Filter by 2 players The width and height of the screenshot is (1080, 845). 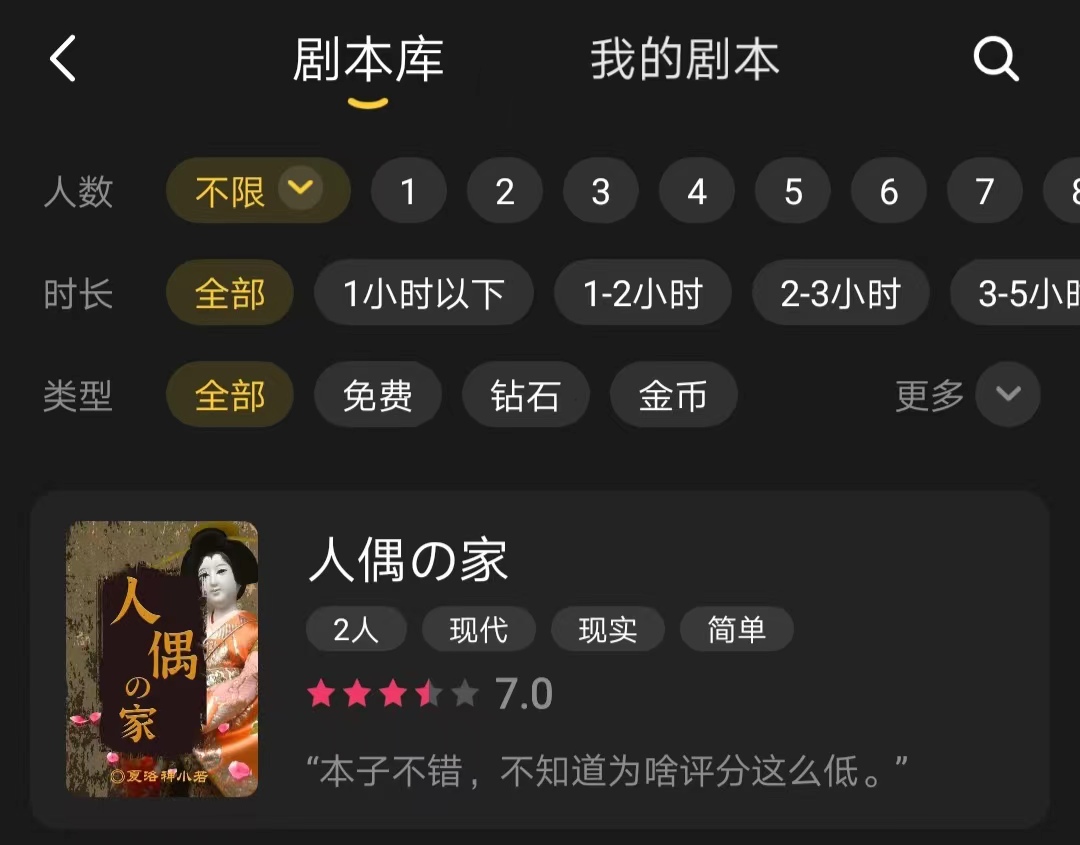tap(504, 191)
